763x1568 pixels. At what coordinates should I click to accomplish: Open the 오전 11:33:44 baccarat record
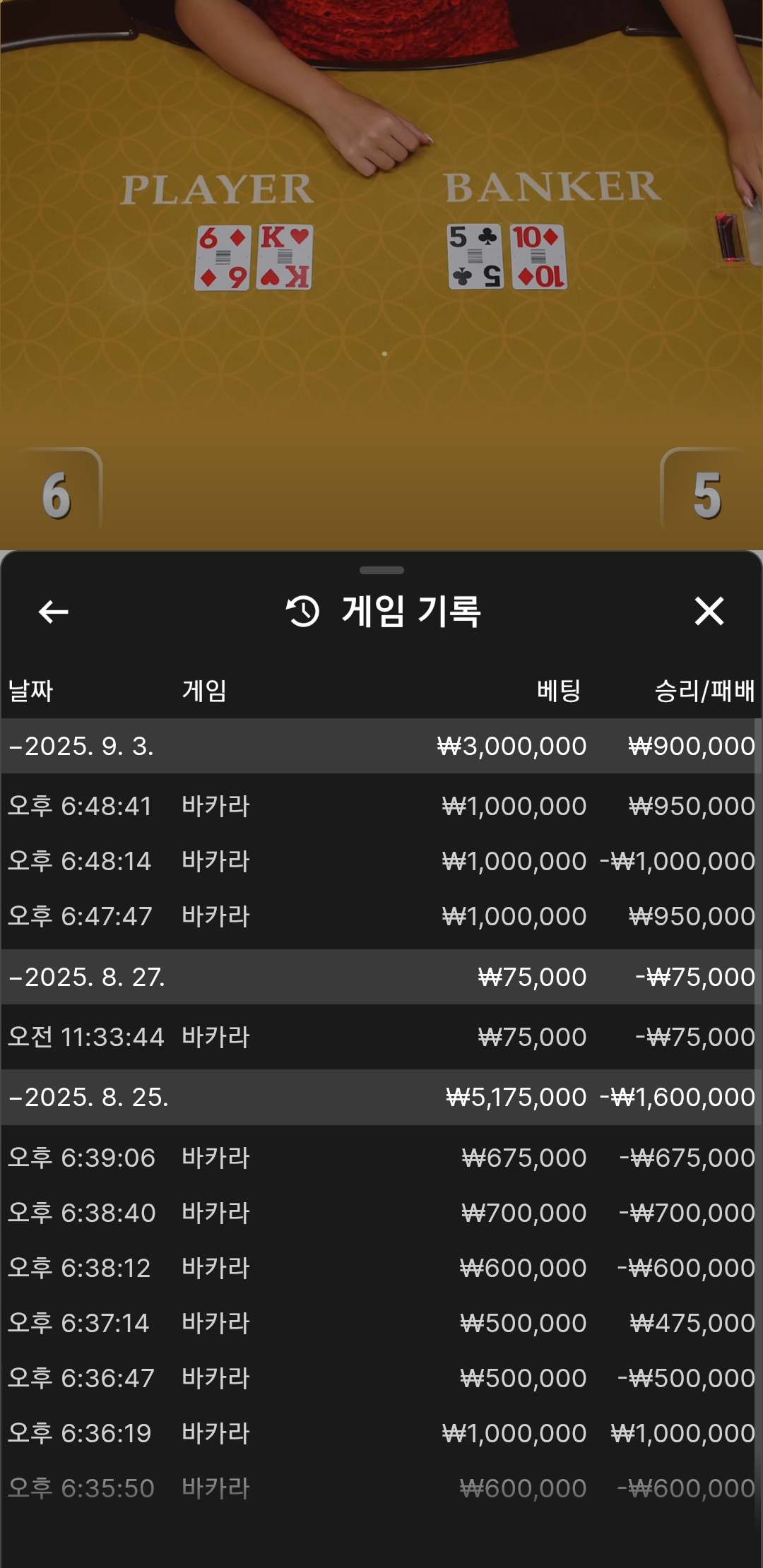pos(379,1037)
